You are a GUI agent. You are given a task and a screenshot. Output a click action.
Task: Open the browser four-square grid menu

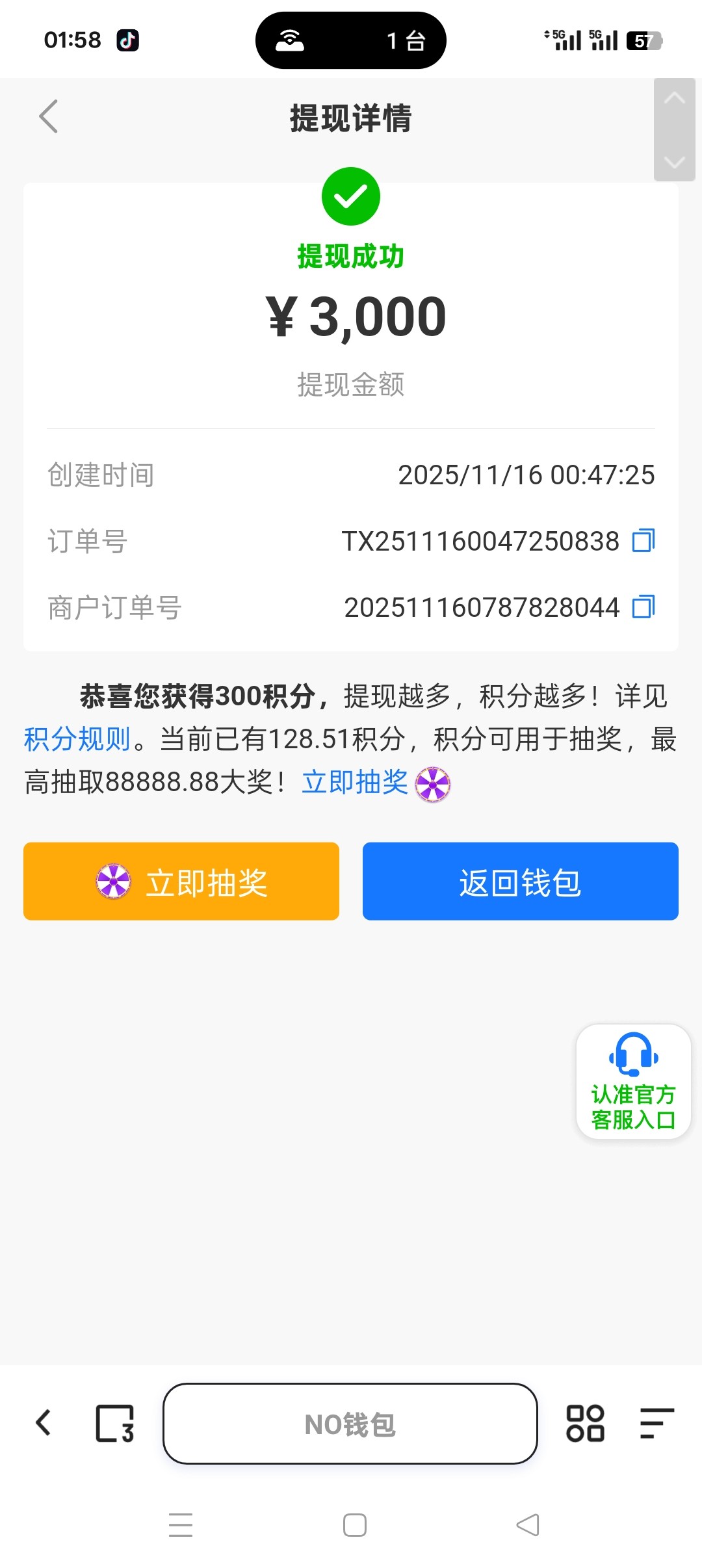click(x=585, y=1424)
